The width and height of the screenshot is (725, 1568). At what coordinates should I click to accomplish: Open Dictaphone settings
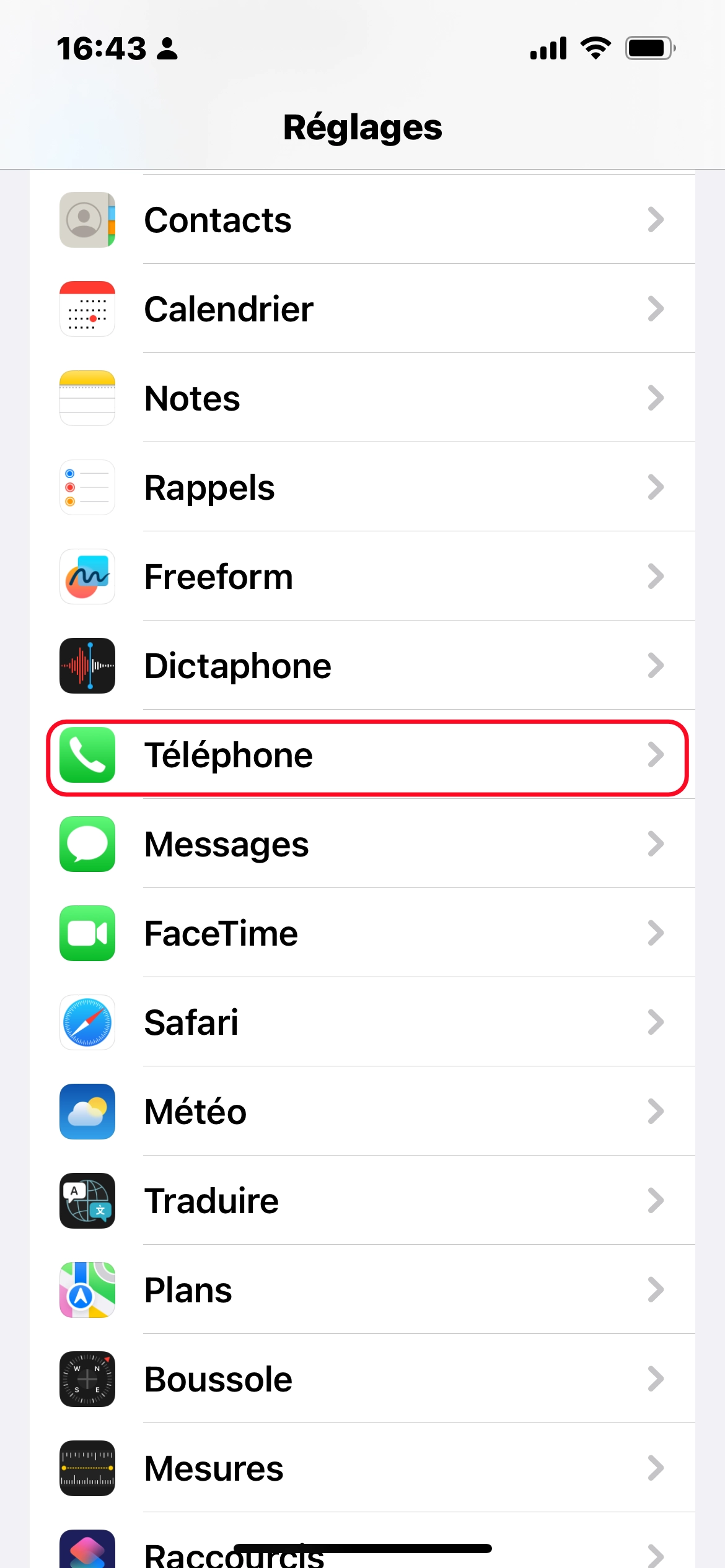(x=362, y=666)
